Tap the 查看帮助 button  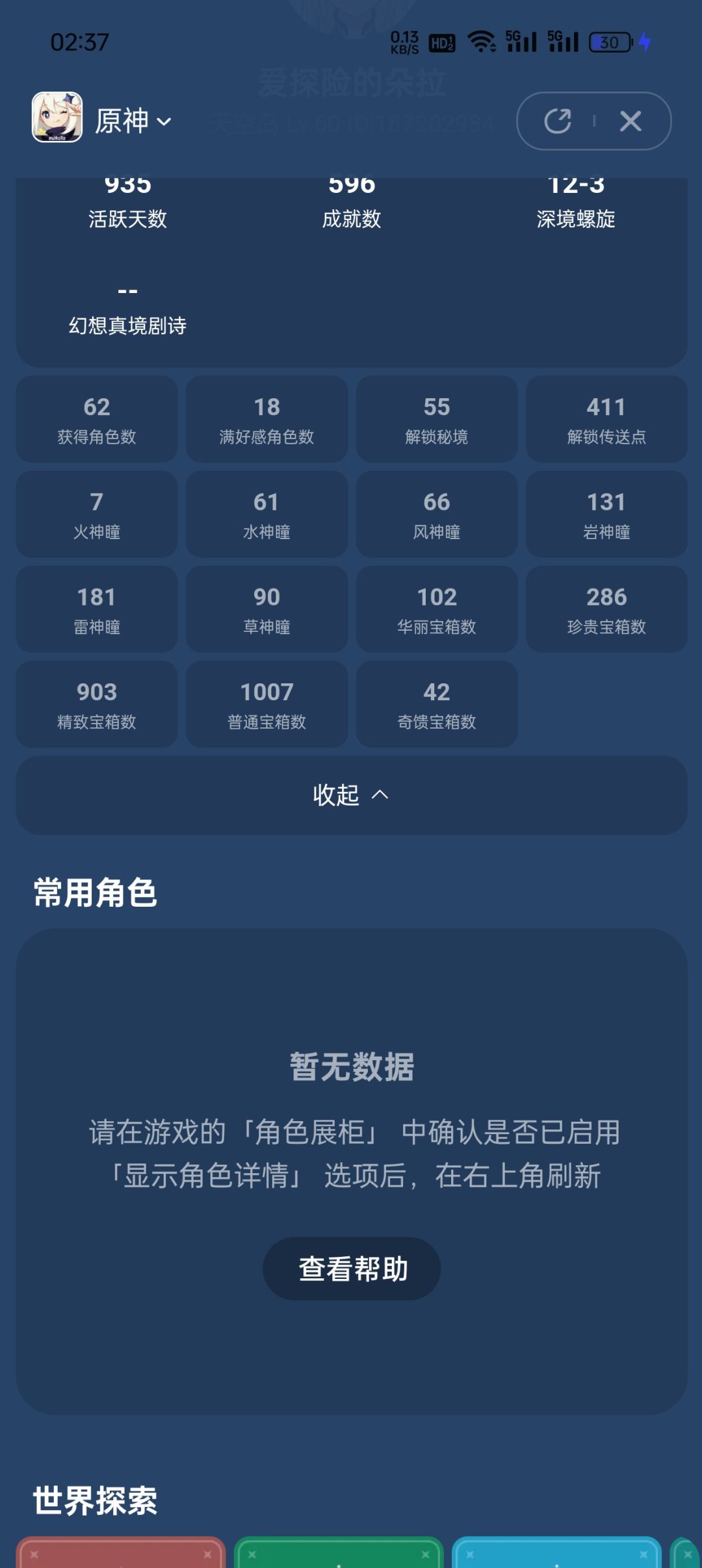[352, 1269]
